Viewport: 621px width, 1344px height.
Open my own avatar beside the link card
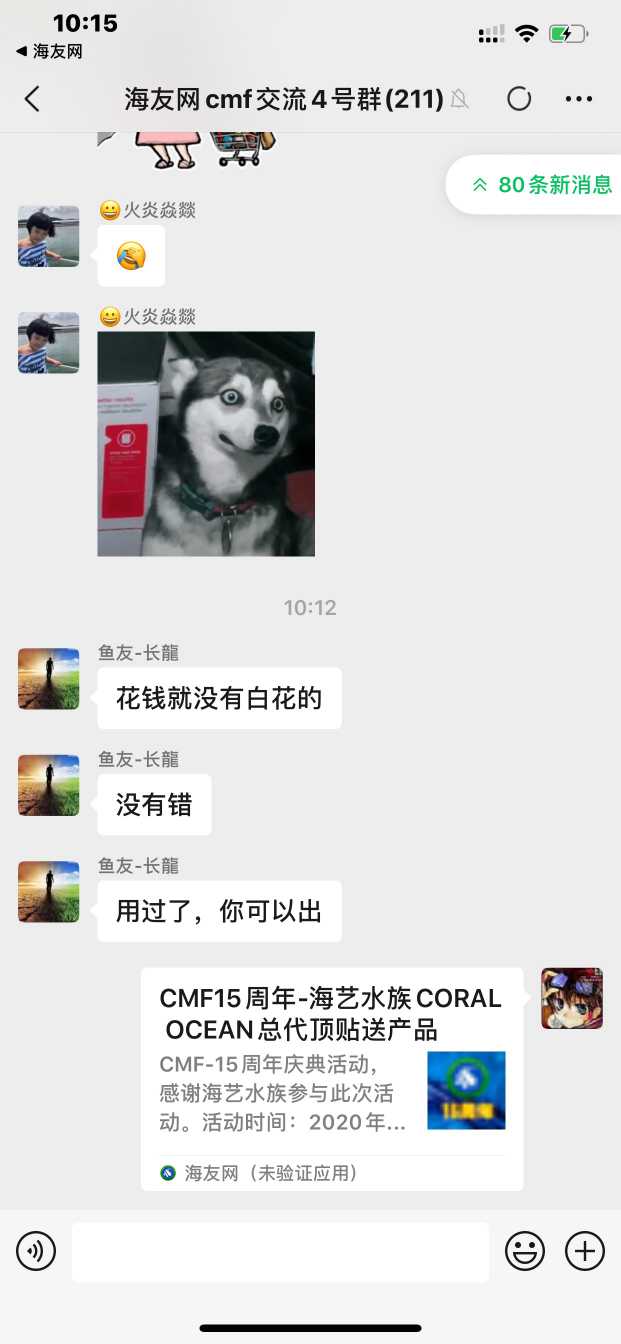point(572,998)
